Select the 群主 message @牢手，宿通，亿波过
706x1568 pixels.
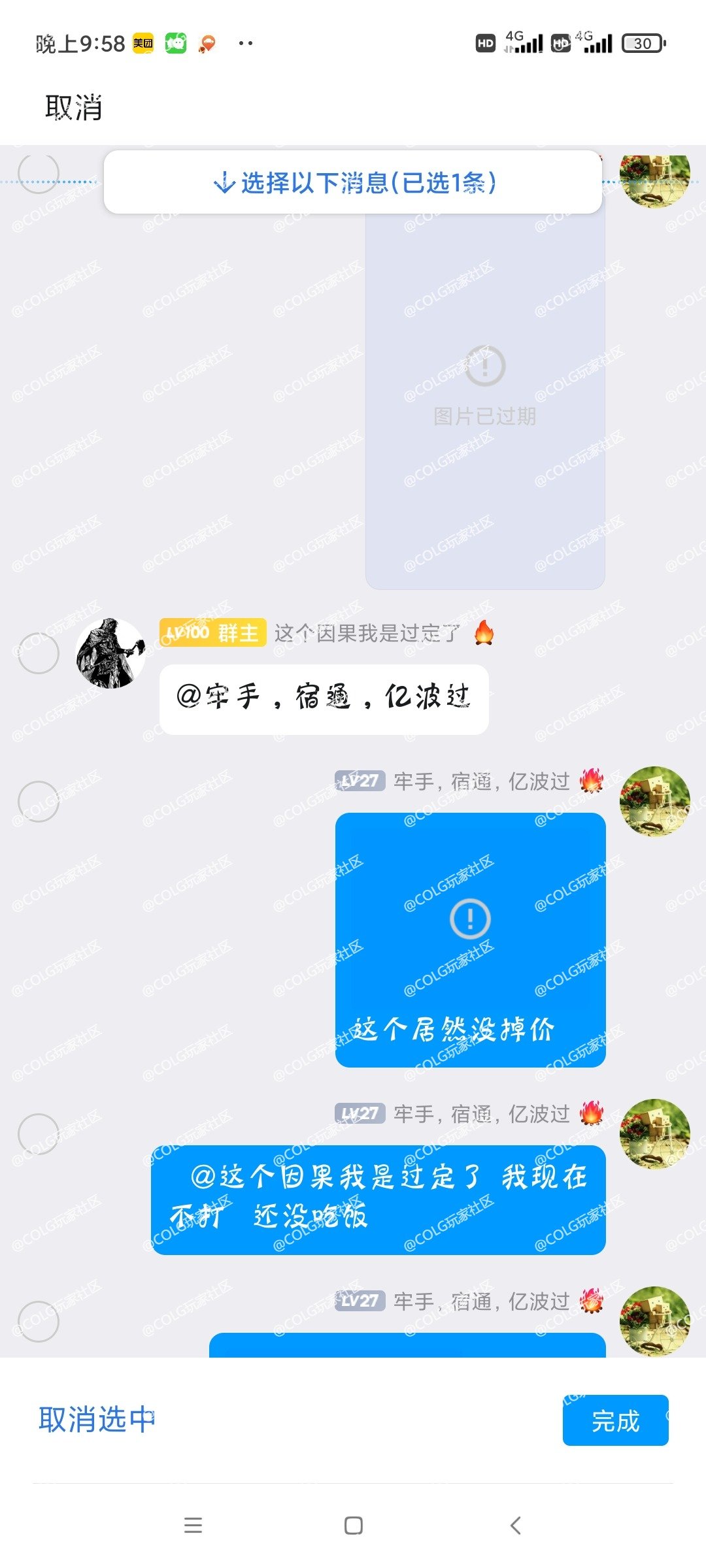pyautogui.click(x=39, y=653)
